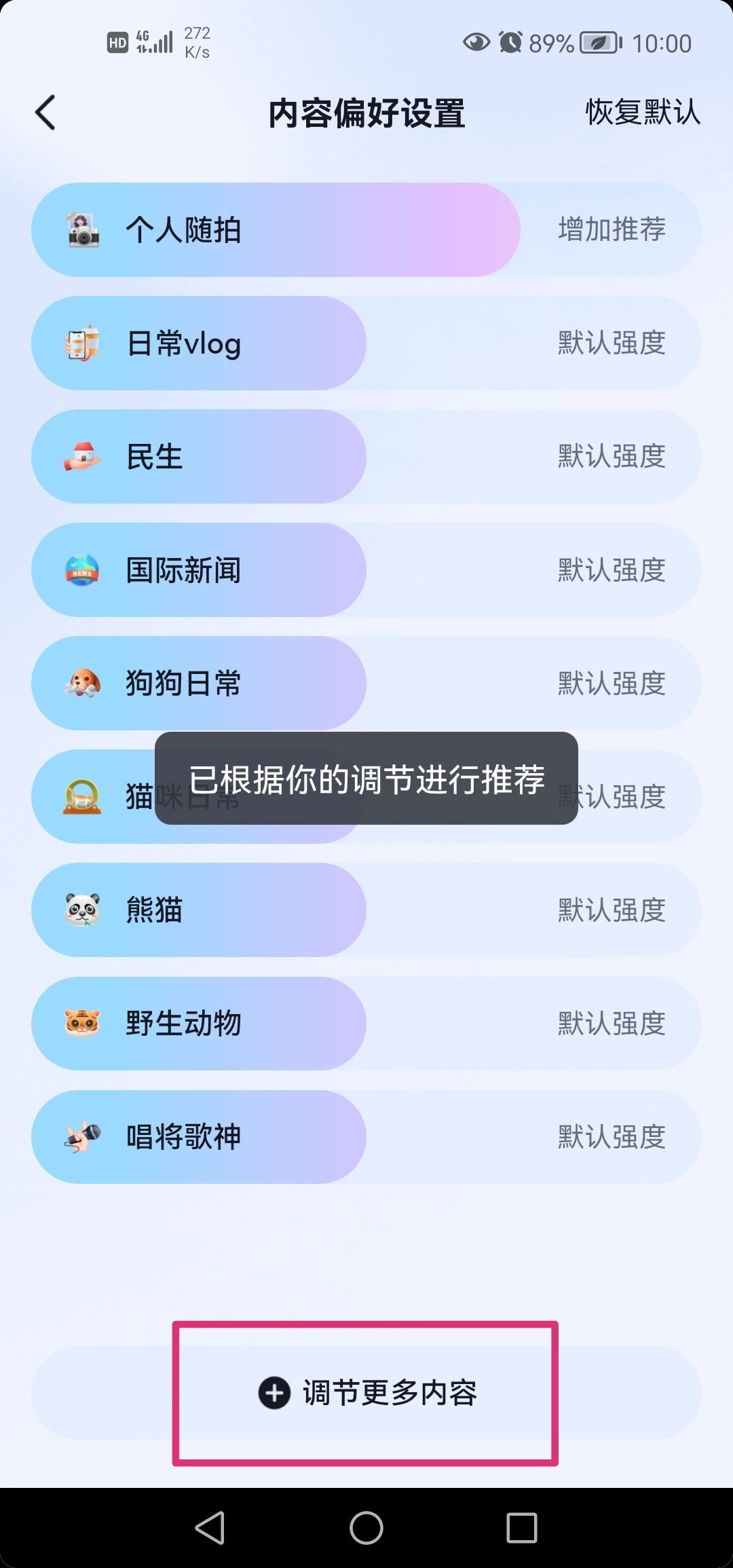Screen dimensions: 733x1568
Task: Click the milk tea icon beside 日常vlog
Action: click(x=81, y=343)
